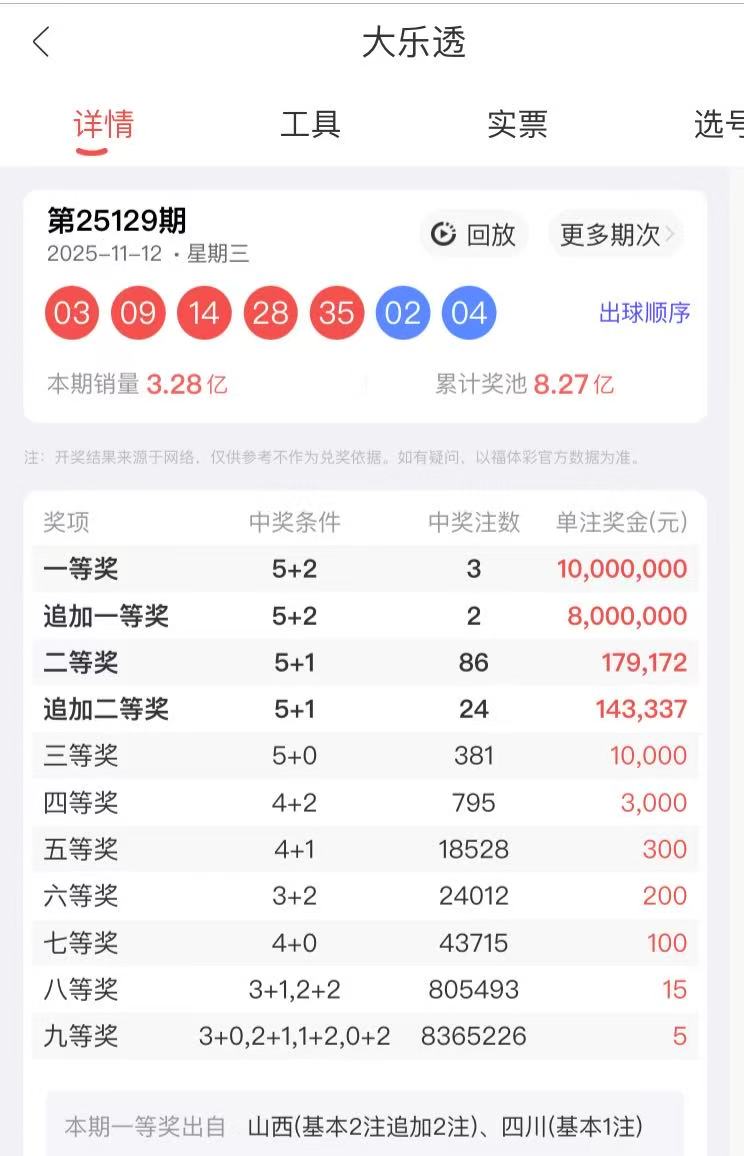Image resolution: width=744 pixels, height=1156 pixels.
Task: Go back using the top-left arrow
Action: coord(41,43)
